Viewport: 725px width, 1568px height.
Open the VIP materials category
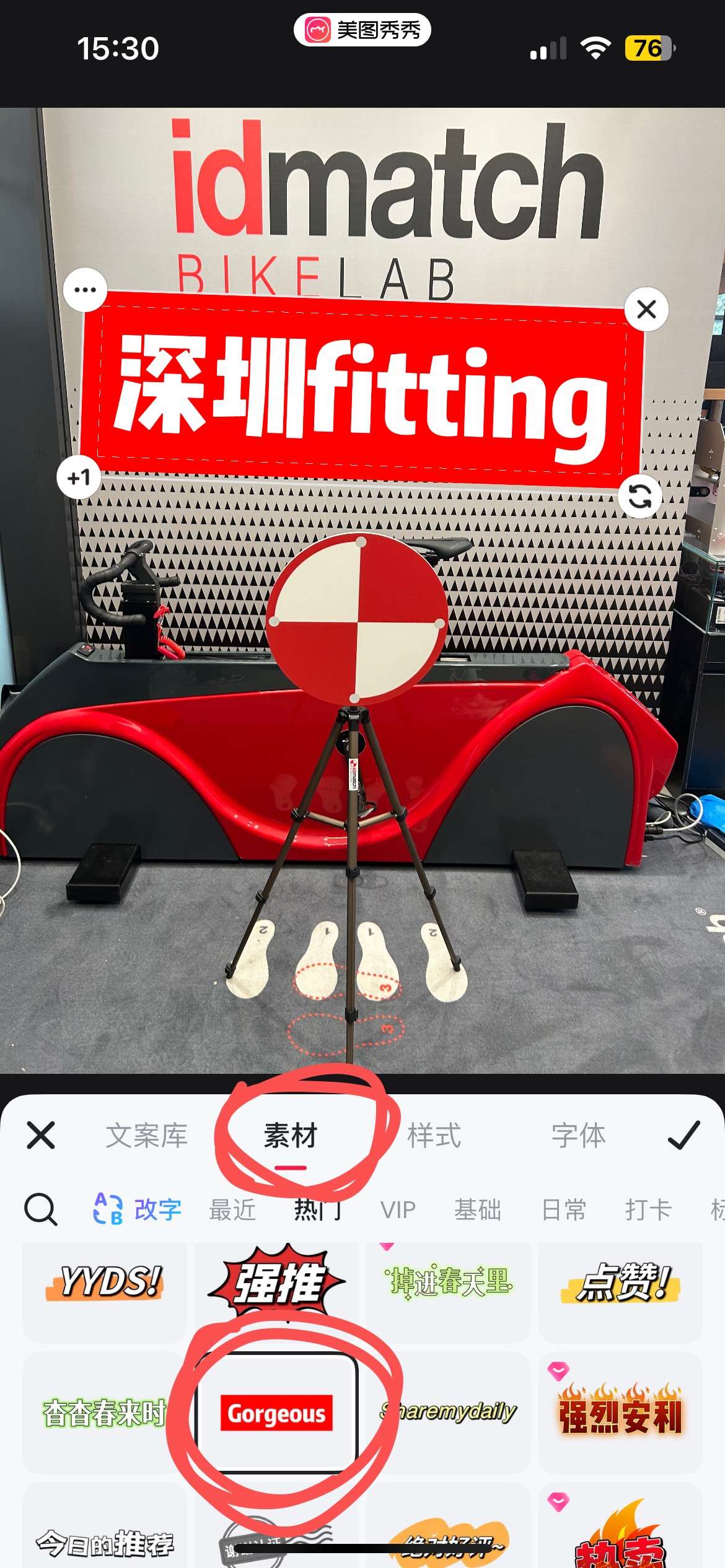[x=398, y=1208]
